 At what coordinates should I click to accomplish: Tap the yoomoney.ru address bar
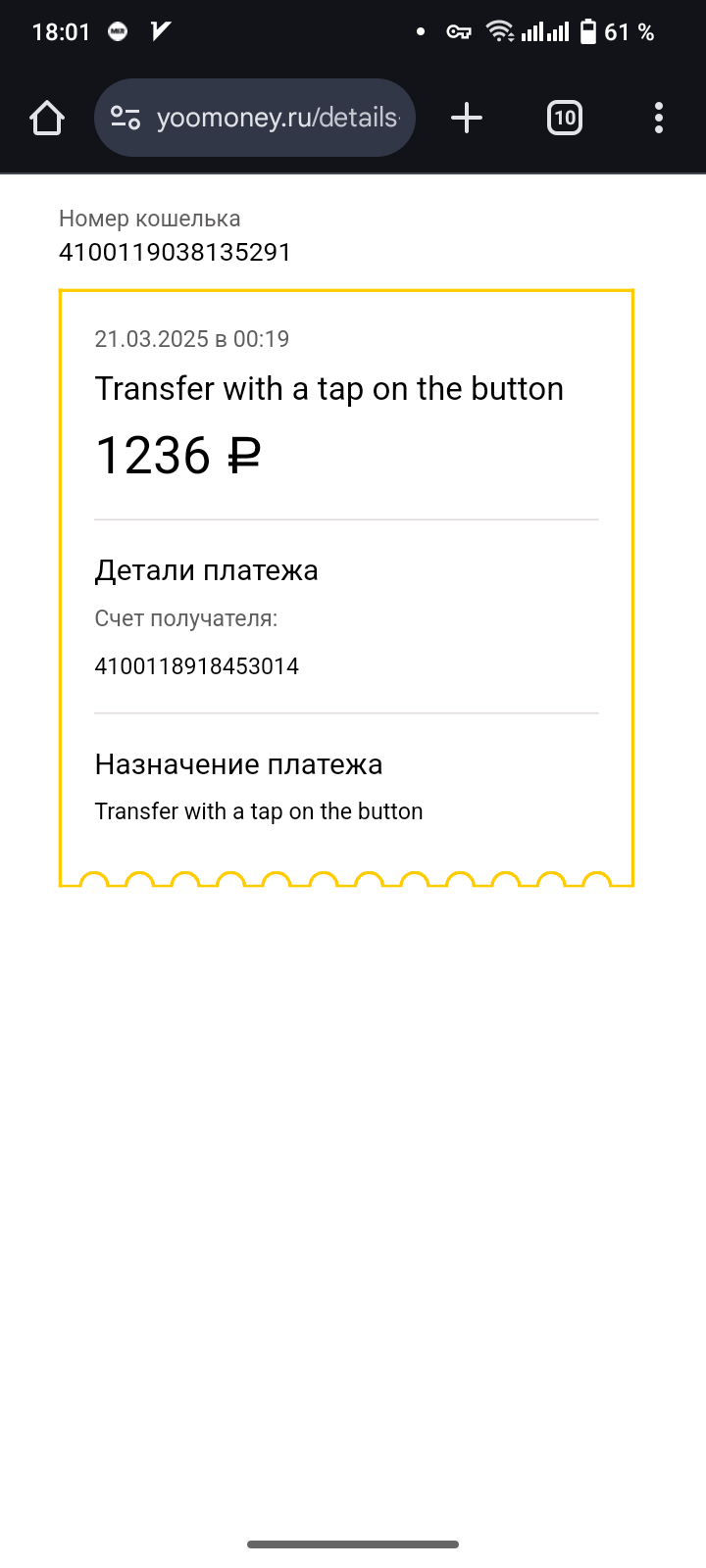[x=255, y=118]
